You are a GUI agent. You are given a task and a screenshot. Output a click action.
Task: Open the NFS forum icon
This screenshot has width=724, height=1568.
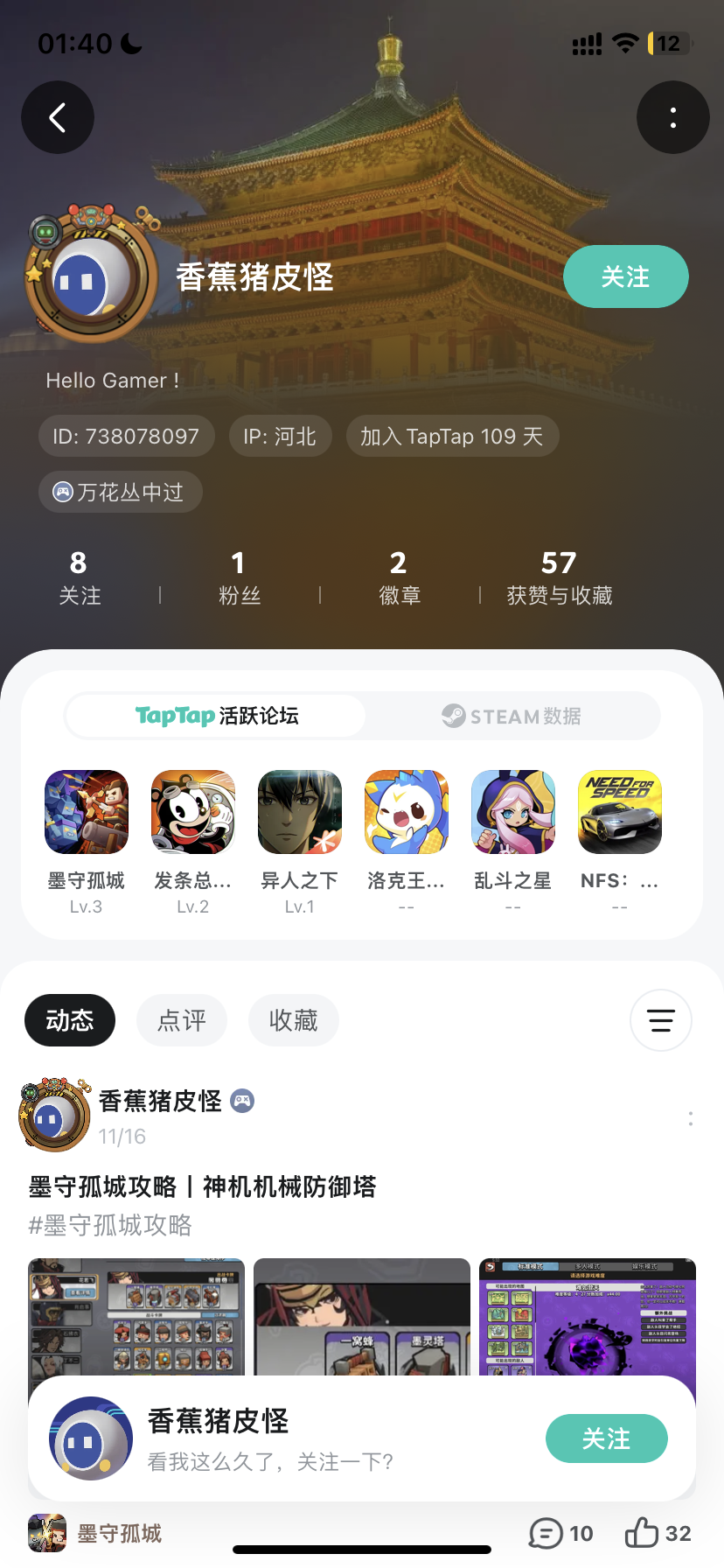[x=620, y=812]
